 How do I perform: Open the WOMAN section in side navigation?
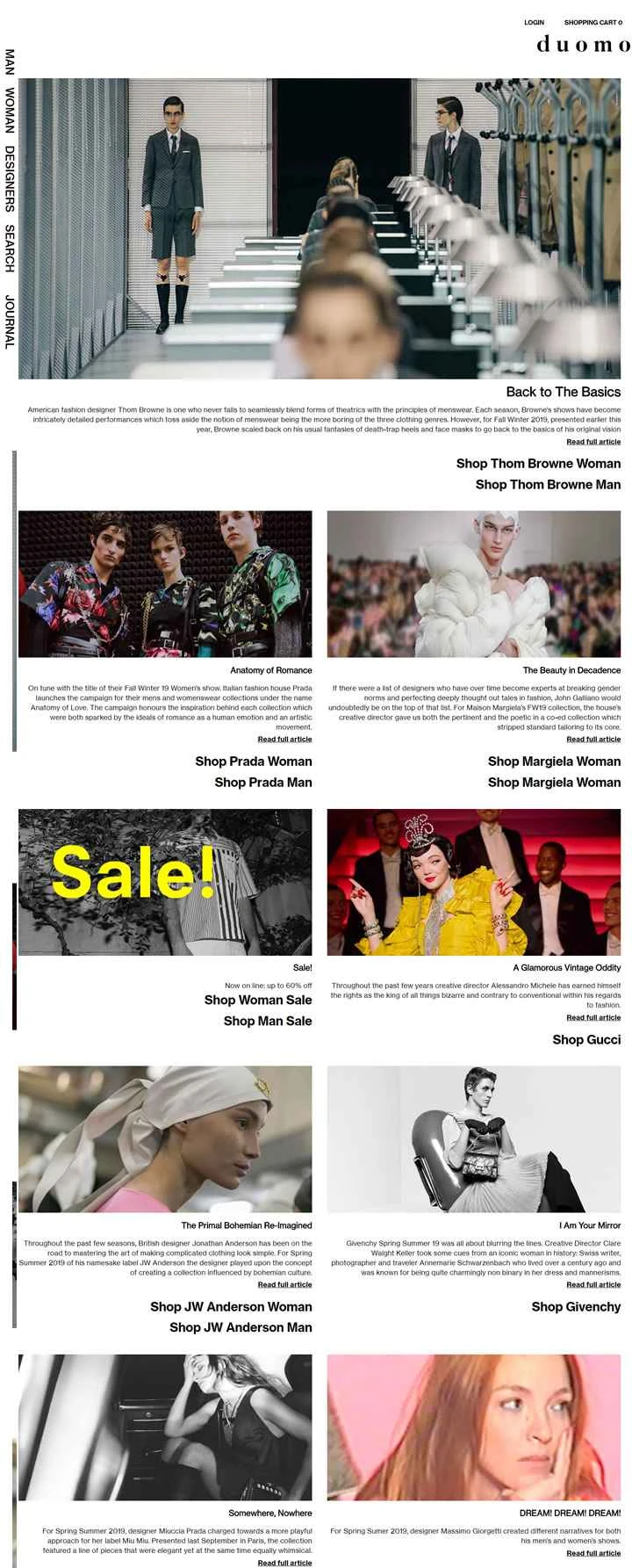pos(10,111)
